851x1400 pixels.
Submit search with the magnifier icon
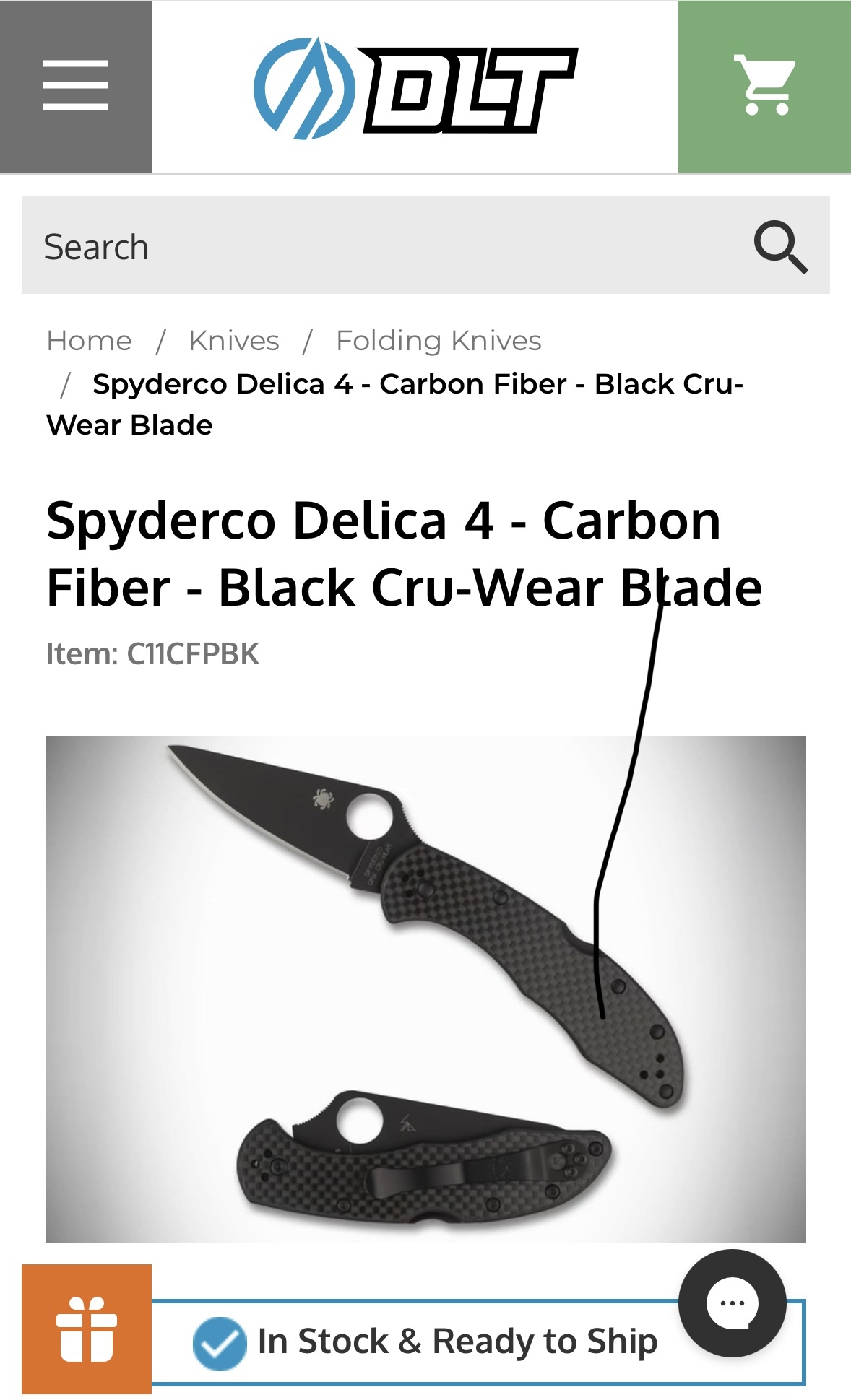(780, 246)
